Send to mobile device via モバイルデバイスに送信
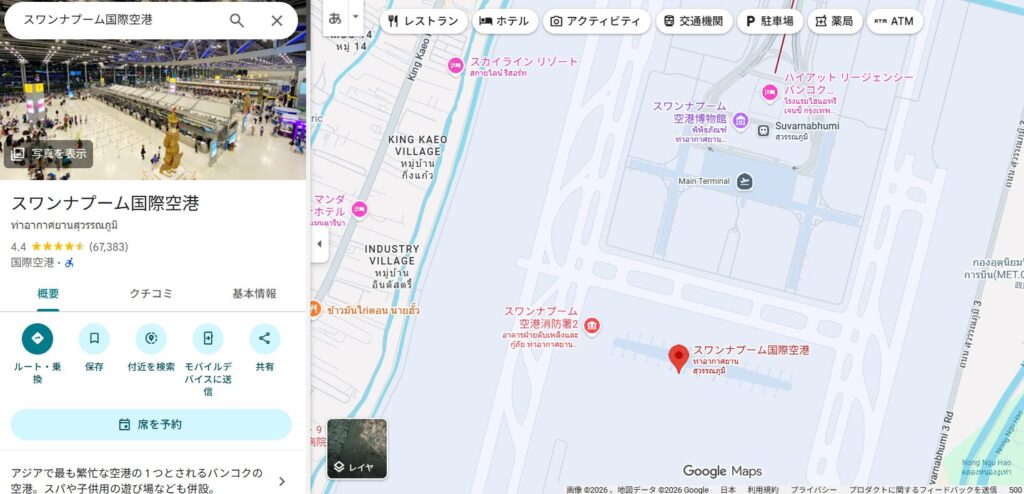The width and height of the screenshot is (1024, 494). click(208, 339)
